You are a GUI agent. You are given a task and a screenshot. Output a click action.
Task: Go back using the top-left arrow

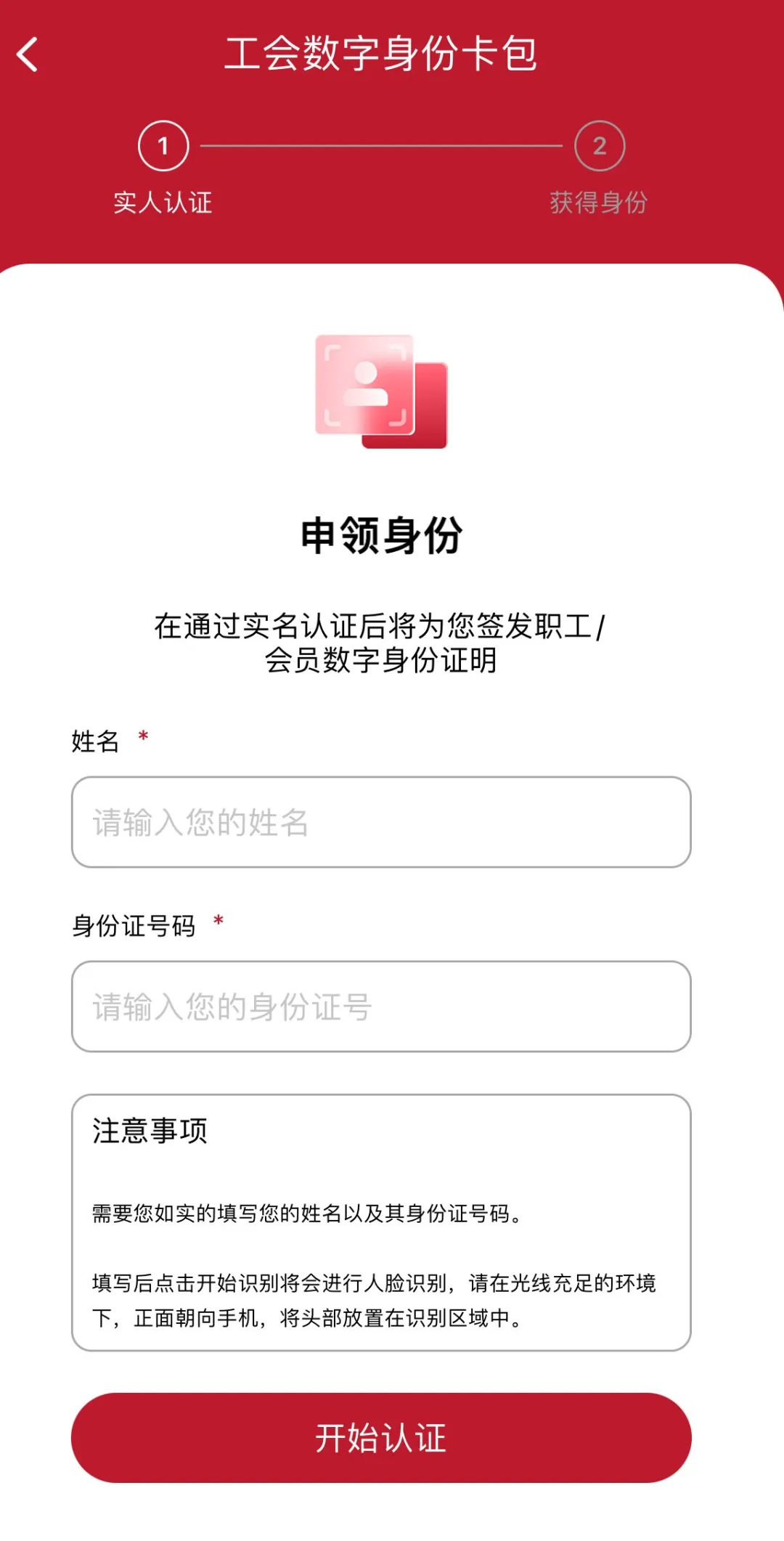pyautogui.click(x=28, y=55)
